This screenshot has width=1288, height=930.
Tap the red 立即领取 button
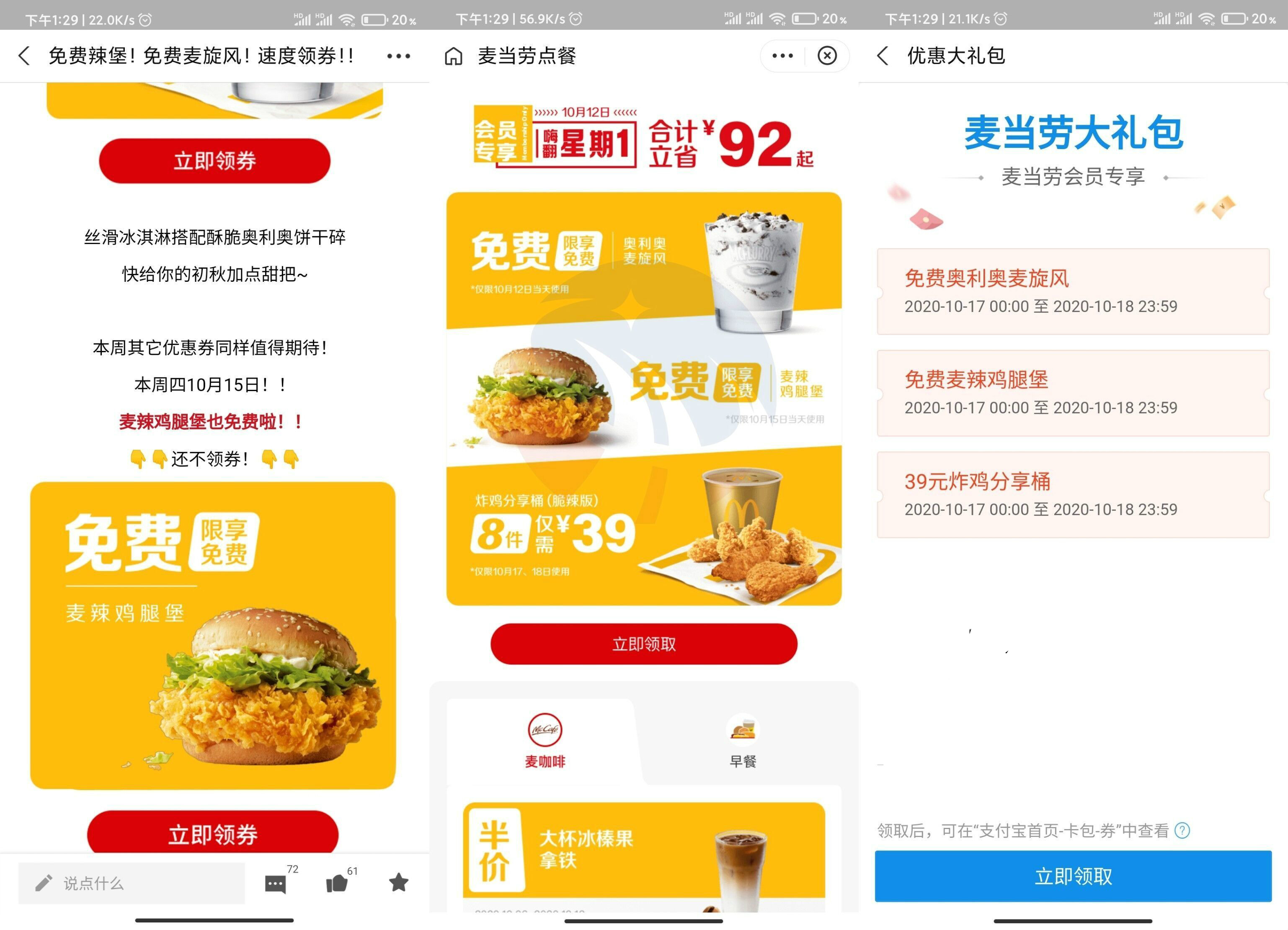[x=643, y=644]
